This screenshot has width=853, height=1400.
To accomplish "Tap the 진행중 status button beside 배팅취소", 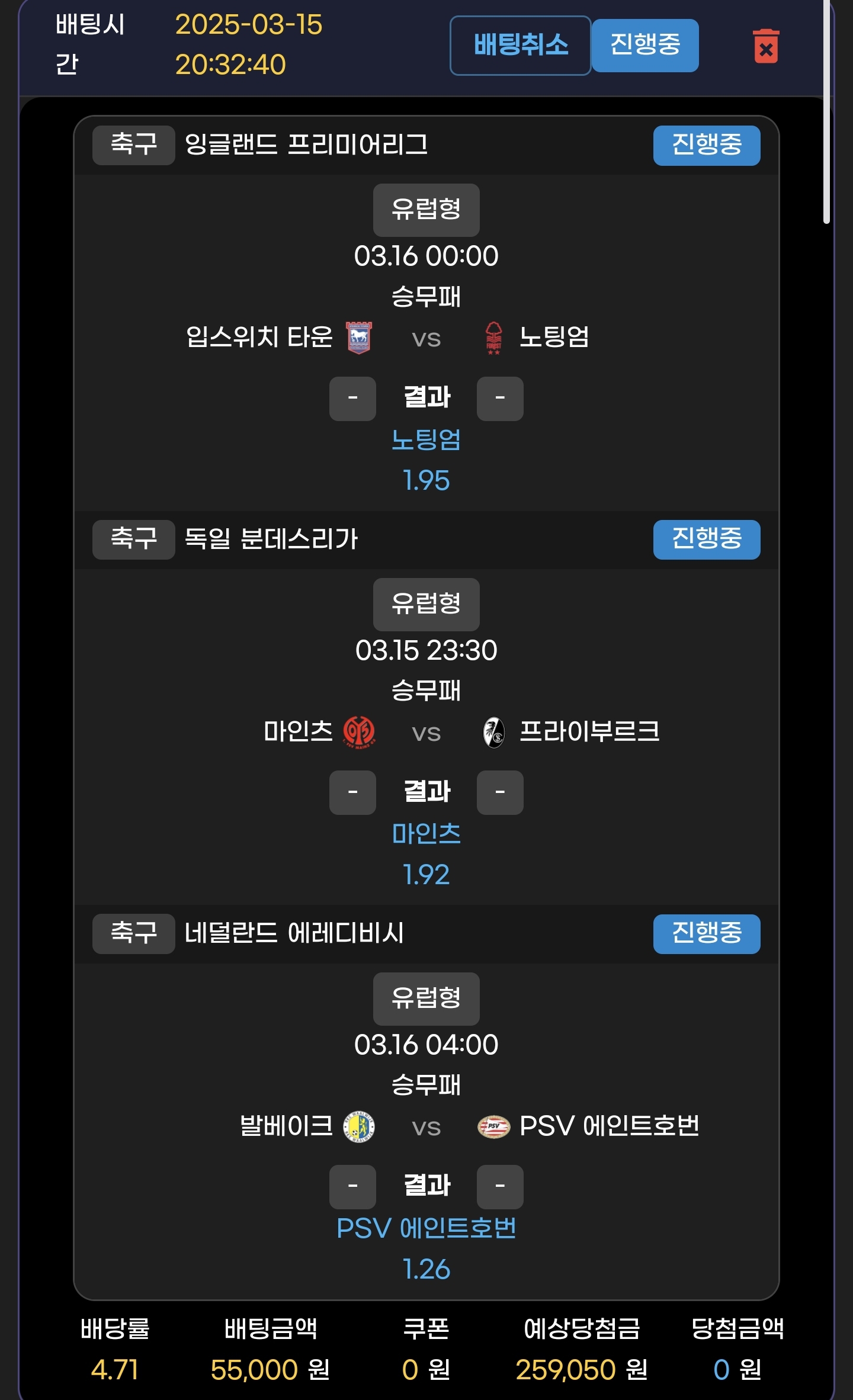I will tap(645, 46).
